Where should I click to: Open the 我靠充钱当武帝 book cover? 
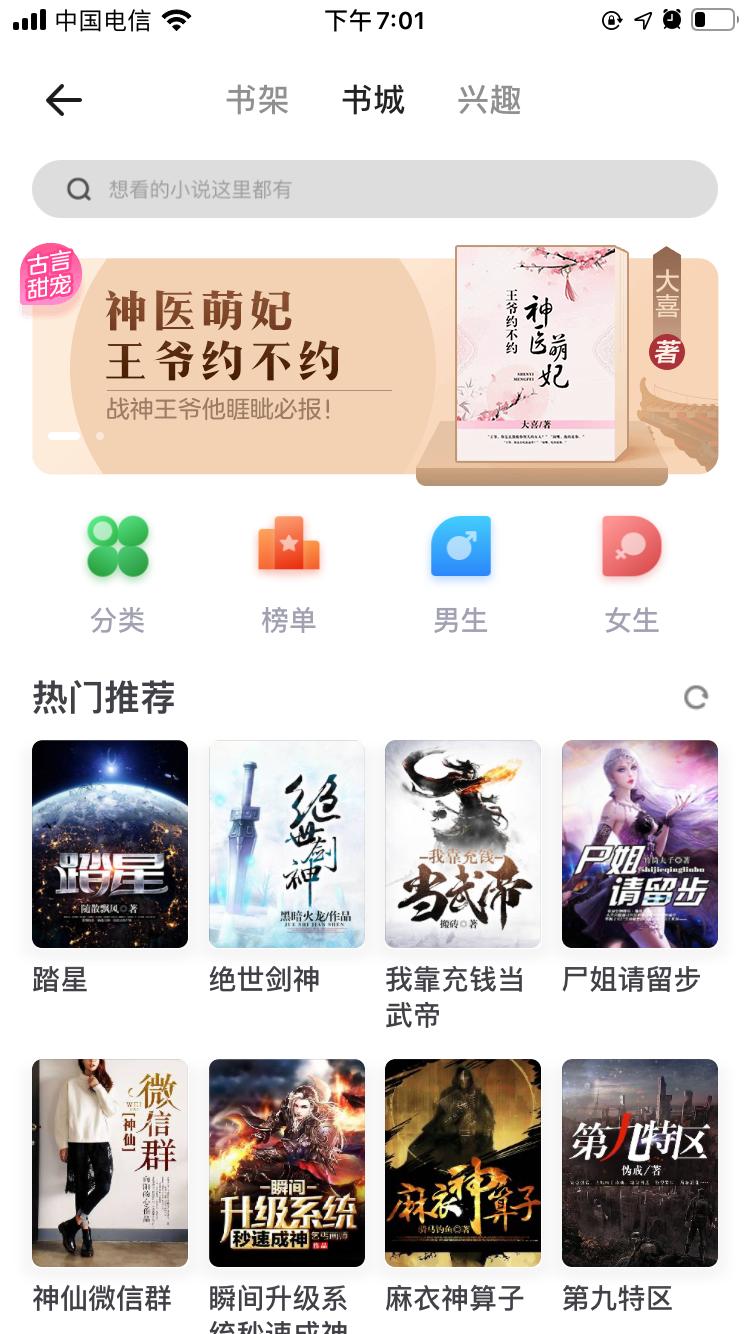462,844
